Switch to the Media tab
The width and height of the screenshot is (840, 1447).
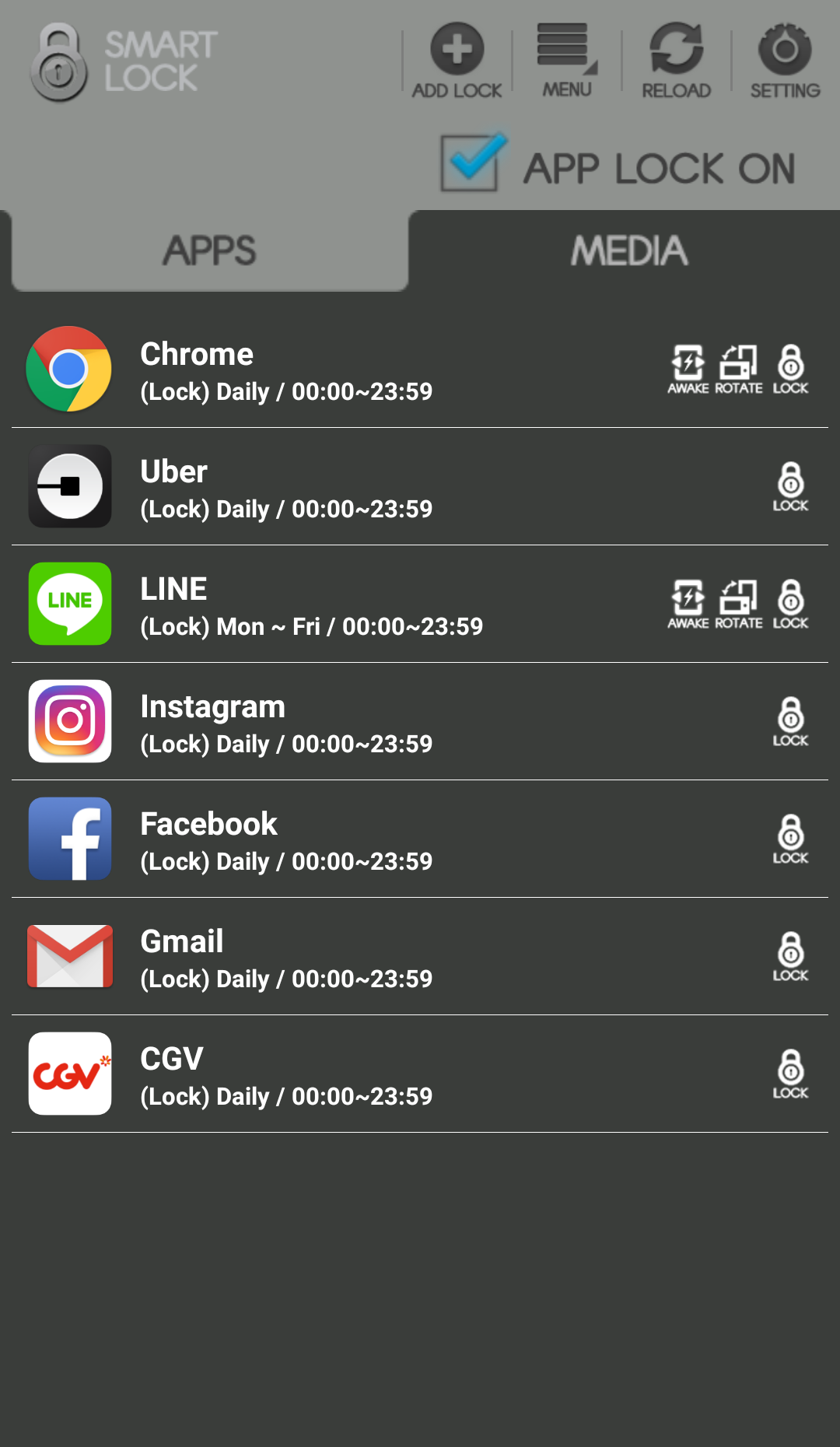coord(628,251)
